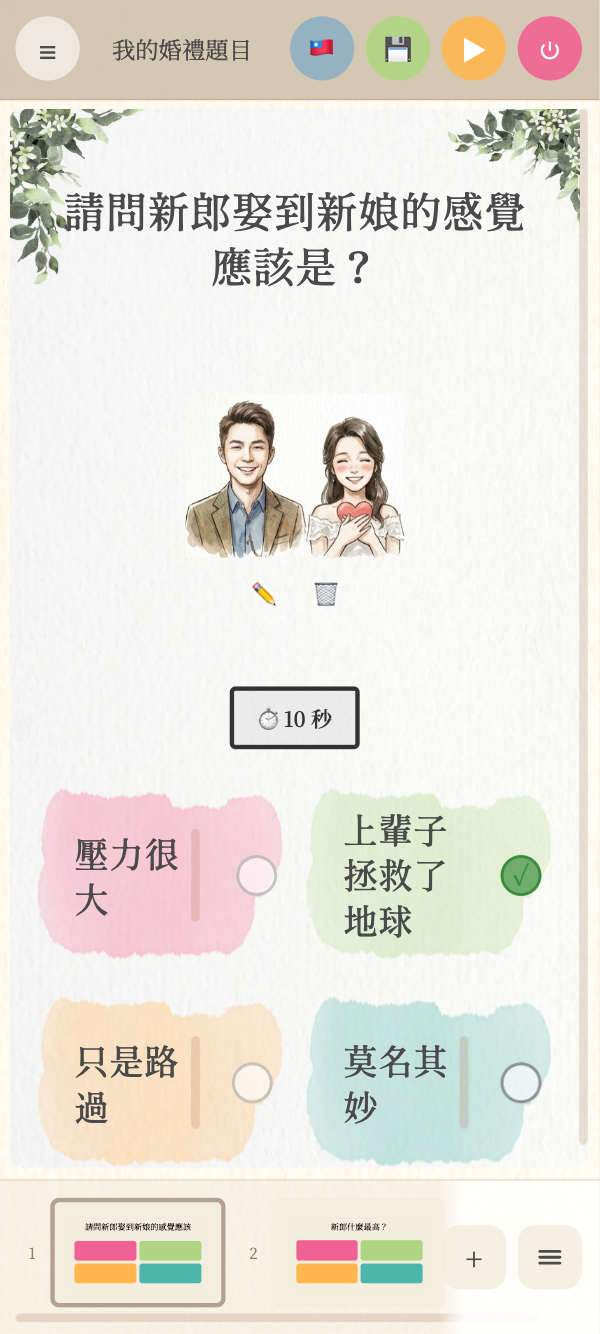Change the 10 秒 timer setting
The height and width of the screenshot is (1334, 600).
click(x=294, y=718)
